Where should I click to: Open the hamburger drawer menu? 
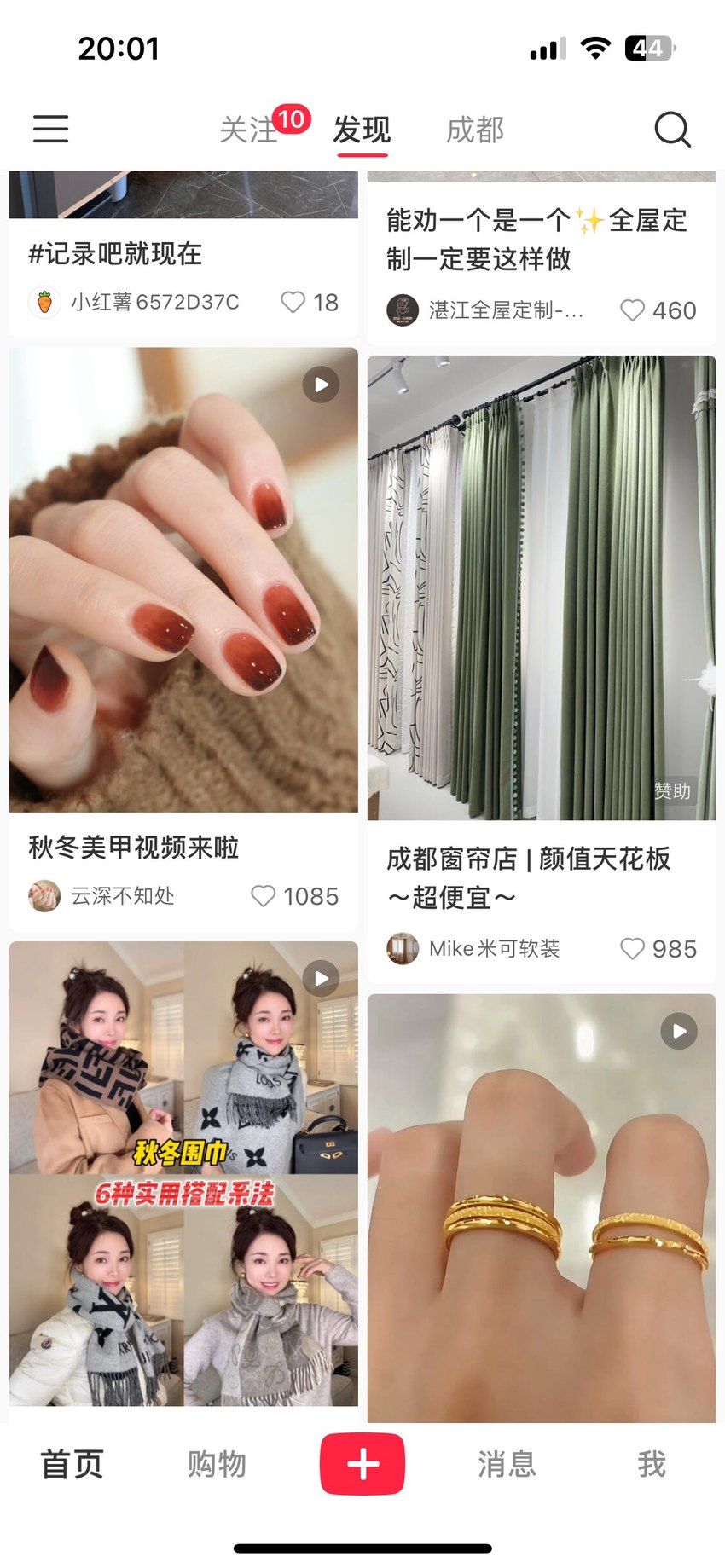point(50,129)
